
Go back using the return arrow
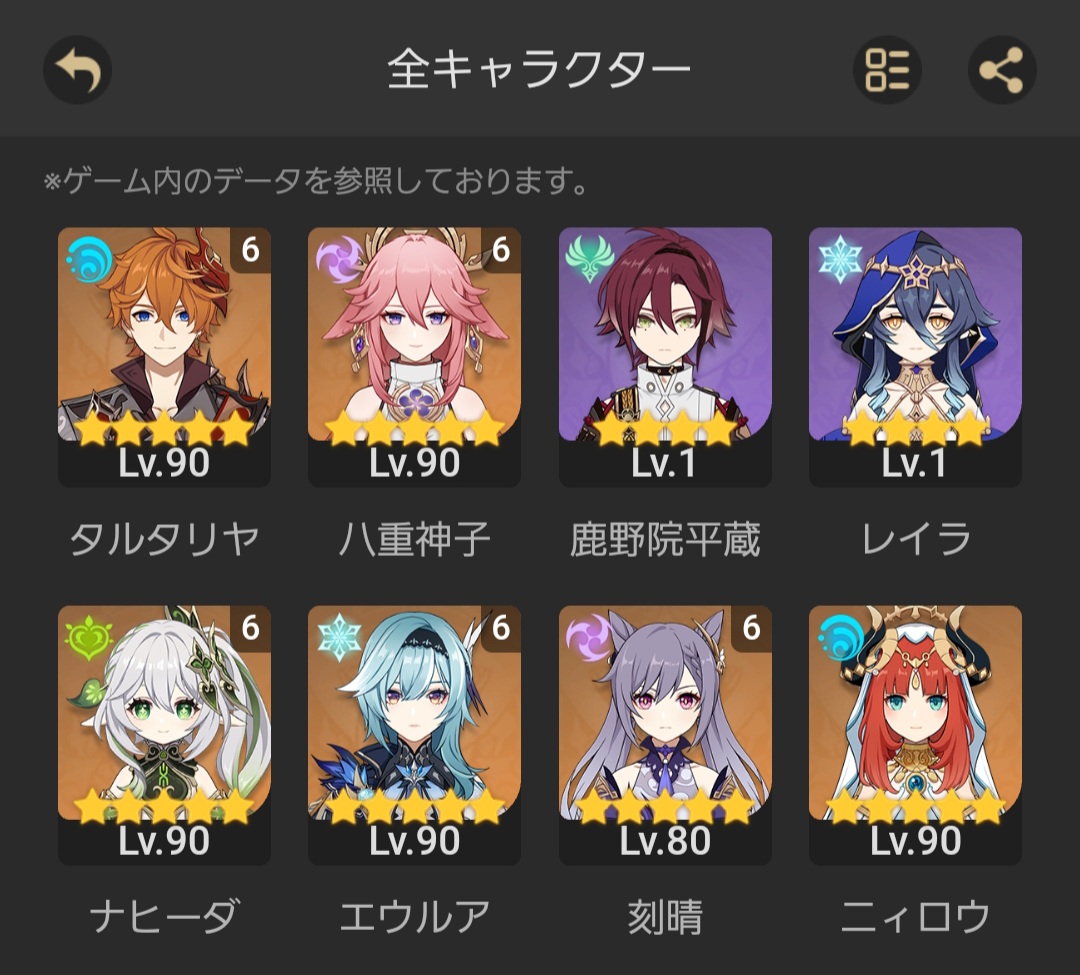(77, 70)
